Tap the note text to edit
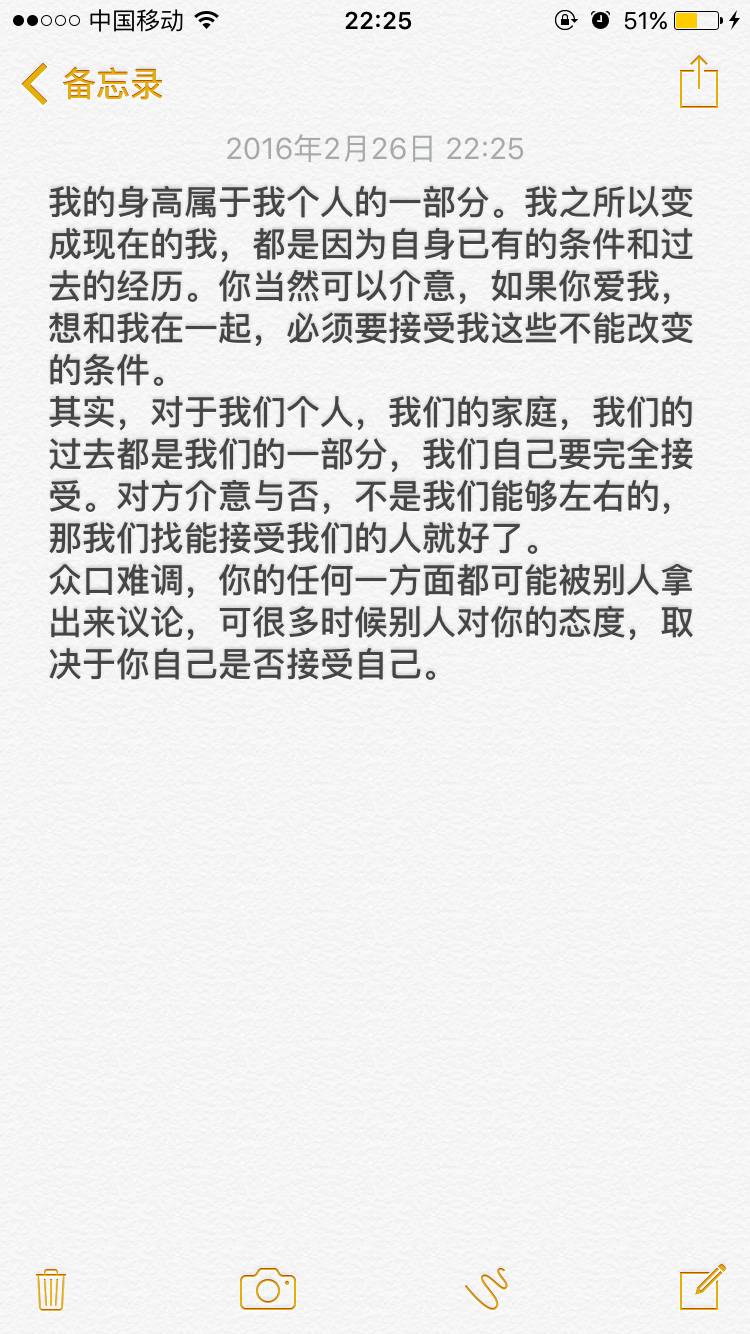The image size is (750, 1334). pyautogui.click(x=372, y=430)
